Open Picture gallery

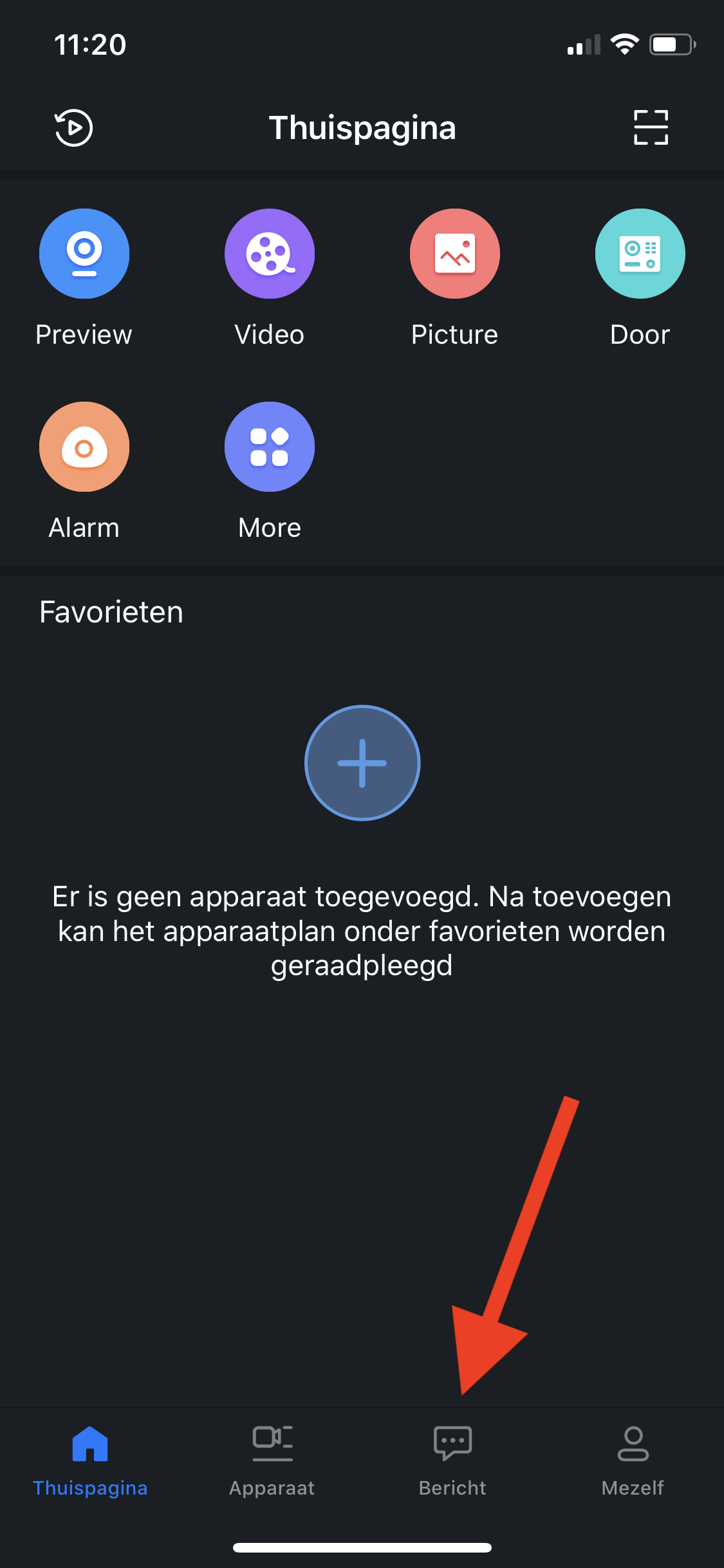454,254
